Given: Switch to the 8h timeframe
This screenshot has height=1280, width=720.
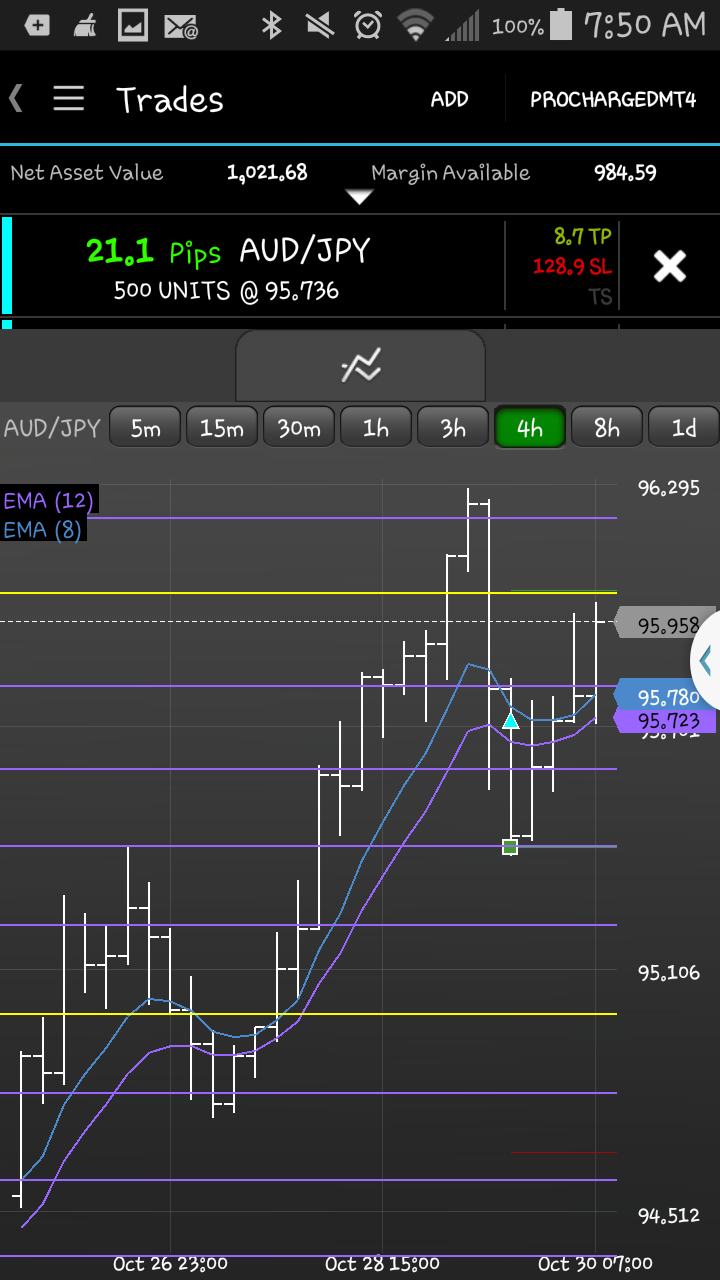Looking at the screenshot, I should tap(607, 428).
